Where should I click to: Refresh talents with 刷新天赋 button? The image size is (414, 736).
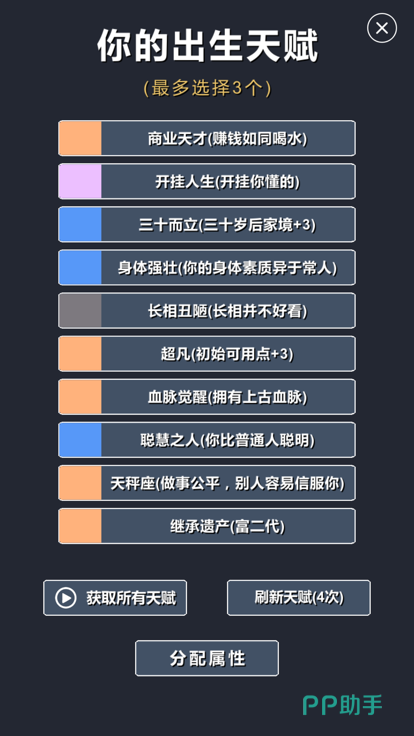(x=299, y=598)
